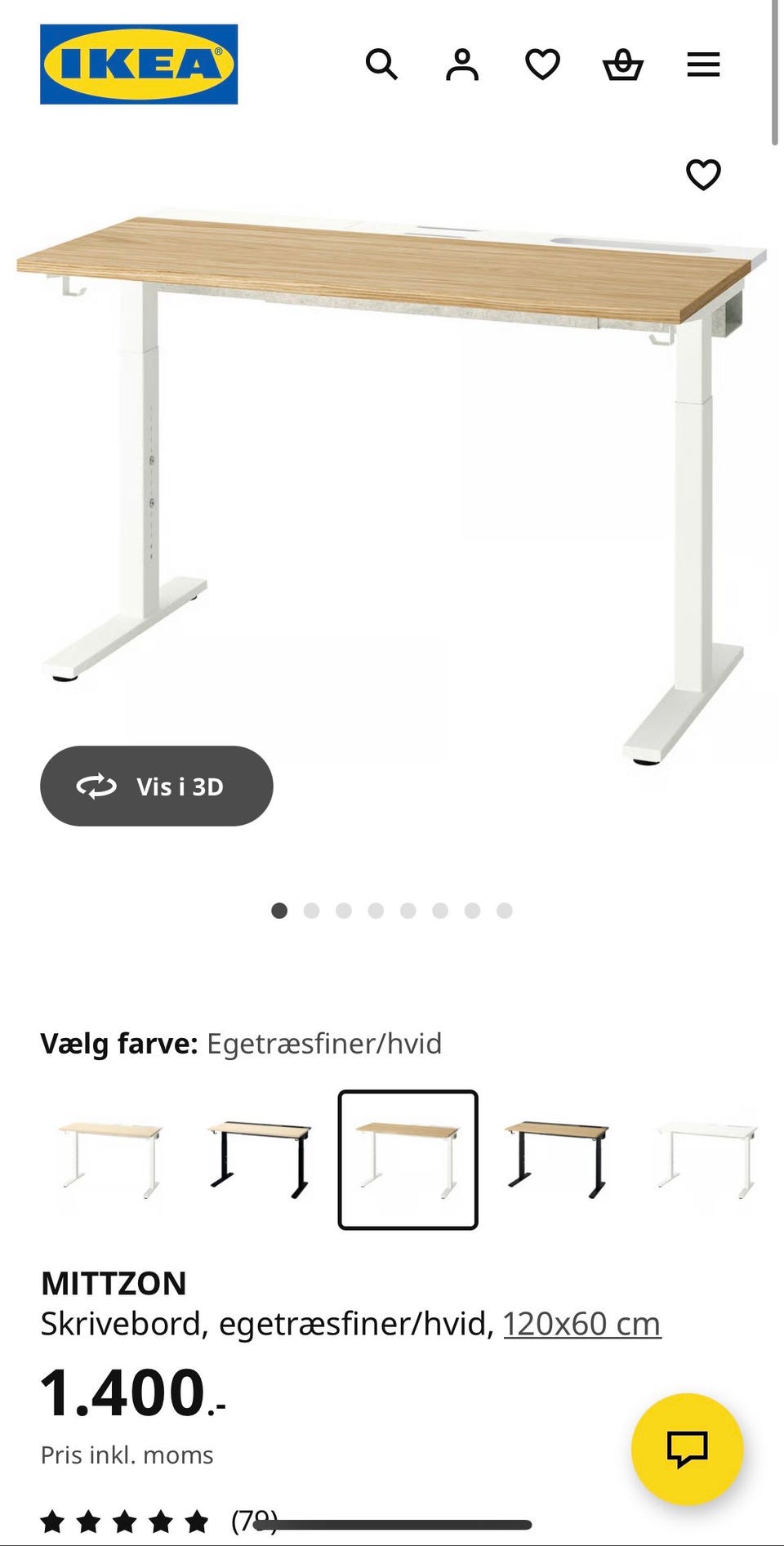Open the favorites list in the header
Image resolution: width=784 pixels, height=1546 pixels.
[x=541, y=63]
